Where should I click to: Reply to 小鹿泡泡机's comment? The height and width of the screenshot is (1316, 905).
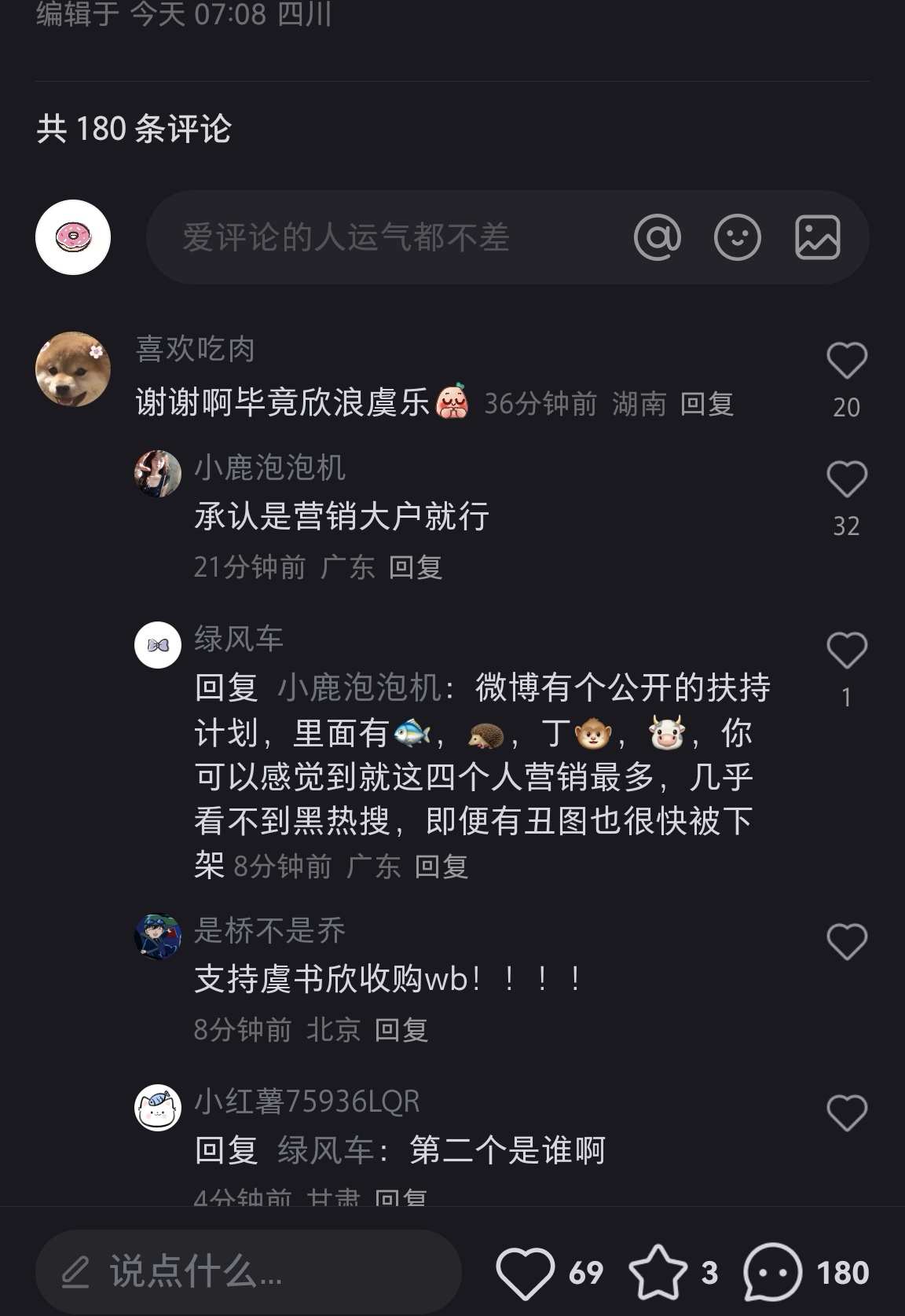(x=416, y=567)
